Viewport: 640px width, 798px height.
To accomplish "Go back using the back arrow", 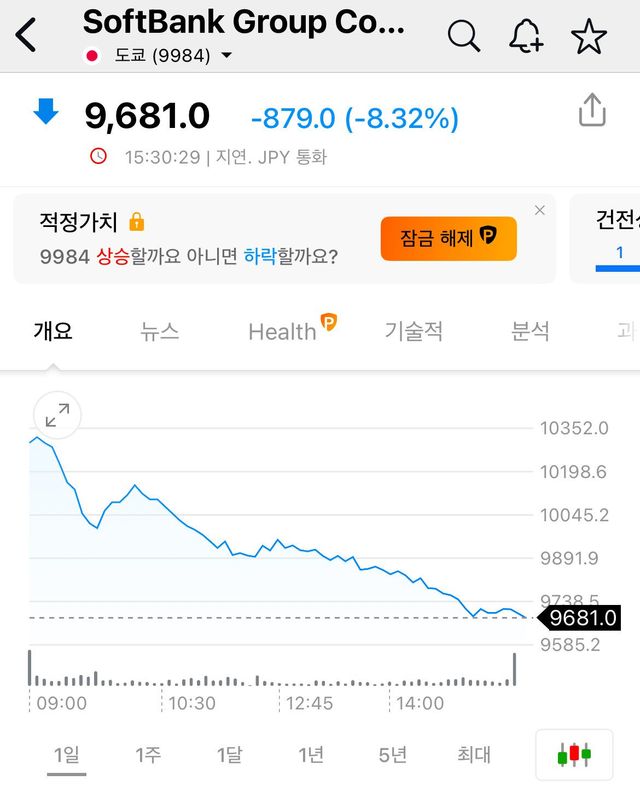I will 27,35.
